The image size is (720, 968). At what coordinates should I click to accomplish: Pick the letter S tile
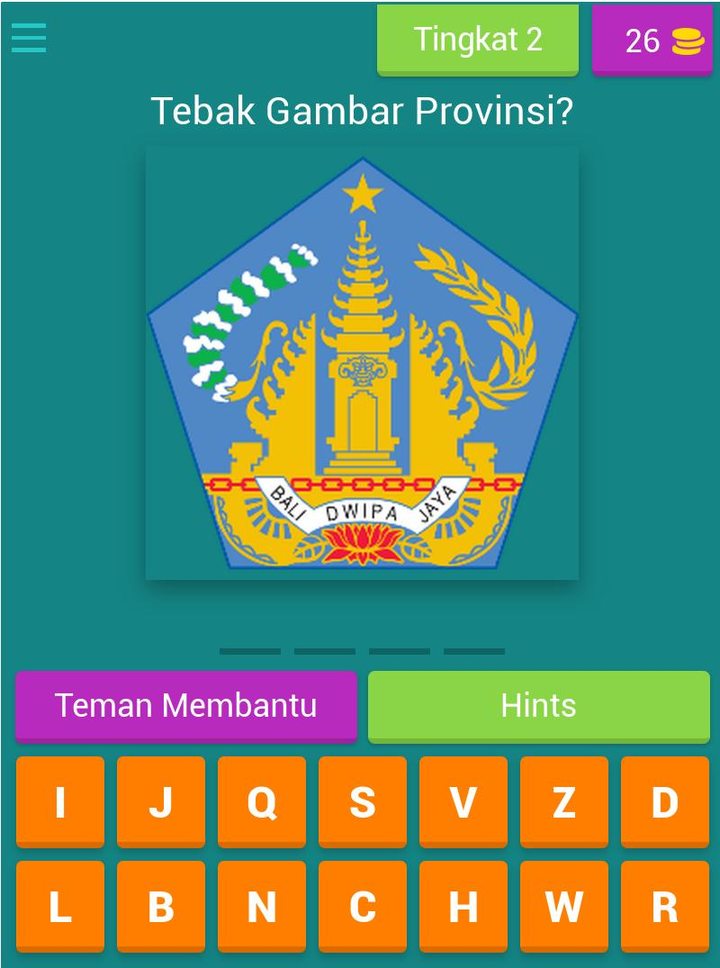362,802
